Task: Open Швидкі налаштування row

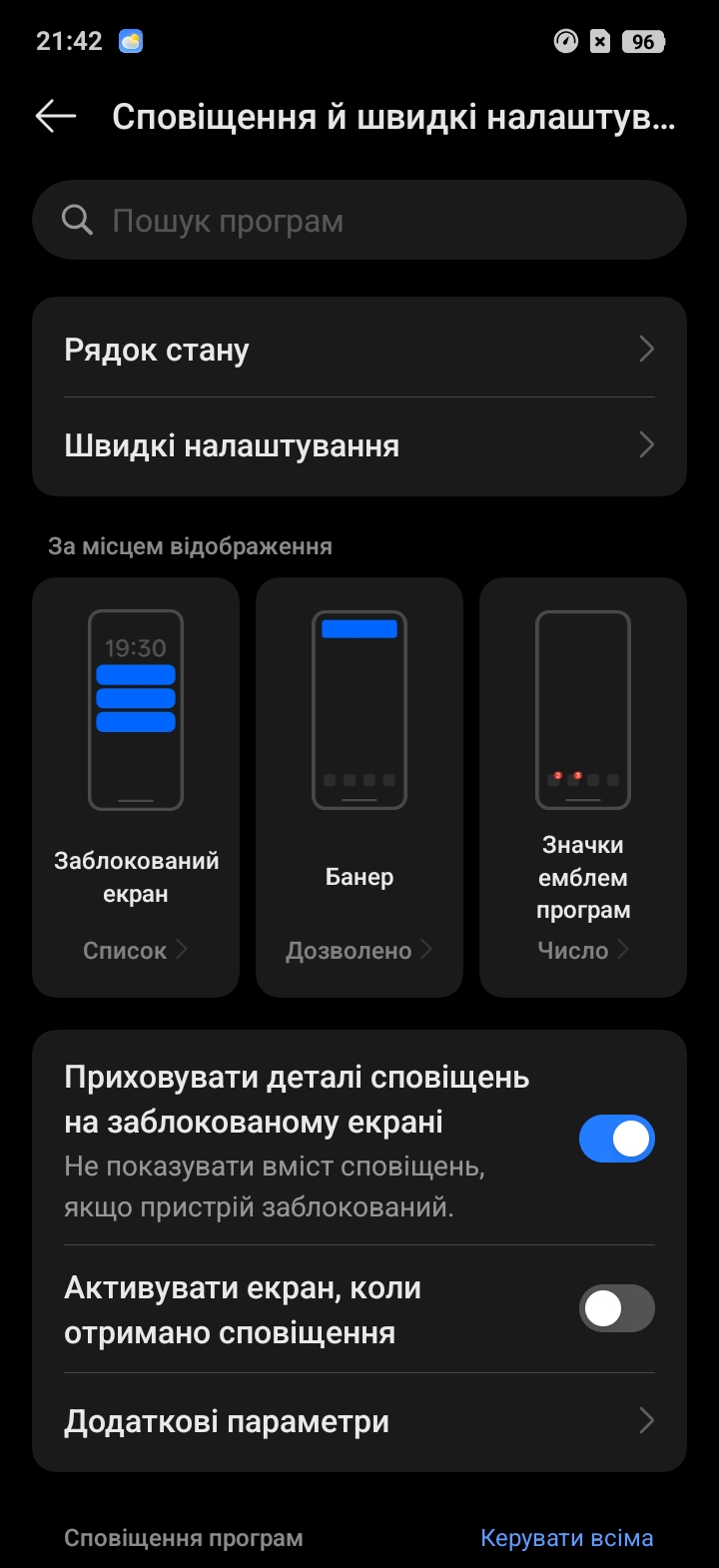Action: [359, 445]
